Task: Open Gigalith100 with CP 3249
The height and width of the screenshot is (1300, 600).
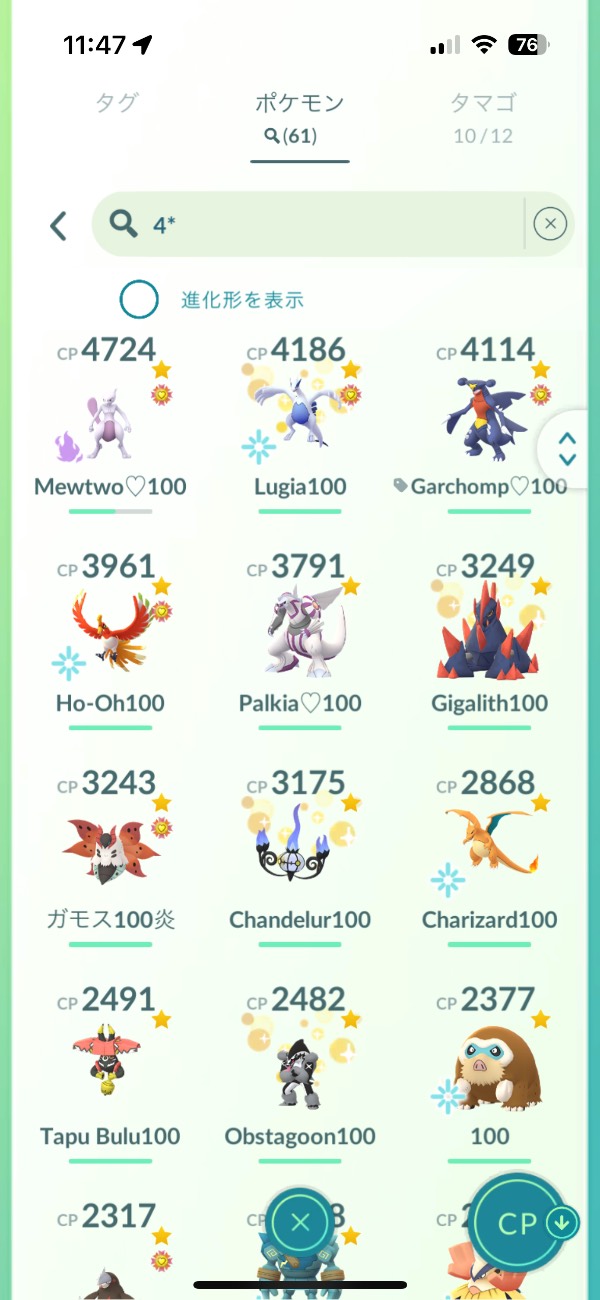Action: tap(490, 640)
